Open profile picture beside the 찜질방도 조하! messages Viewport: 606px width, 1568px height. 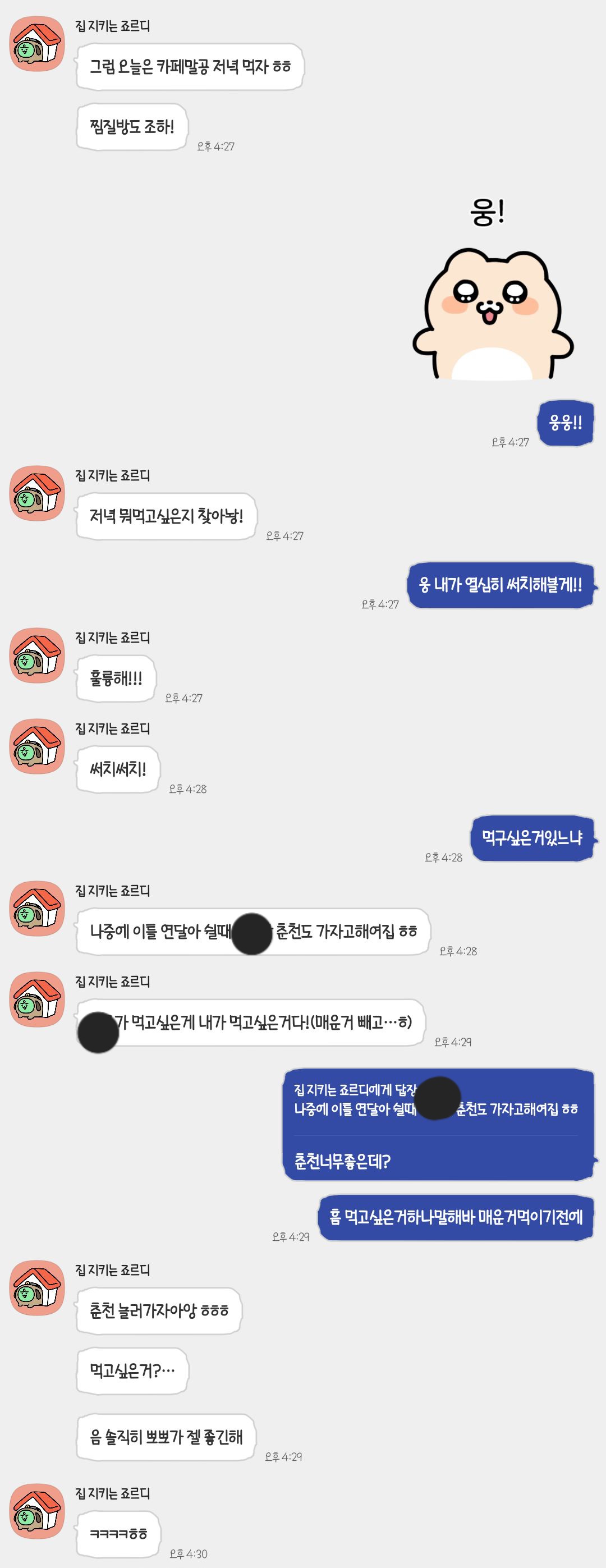point(36,44)
